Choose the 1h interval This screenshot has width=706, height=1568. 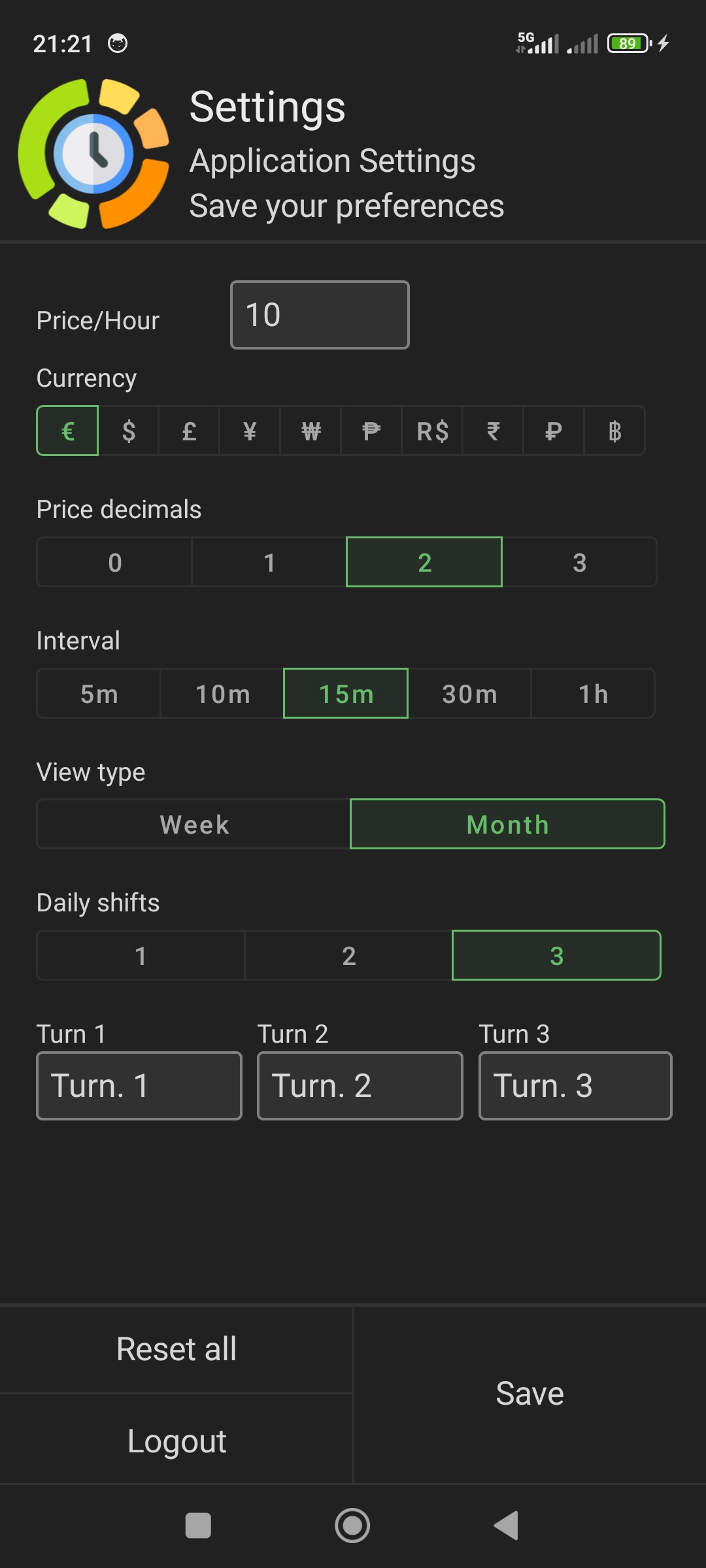[594, 693]
